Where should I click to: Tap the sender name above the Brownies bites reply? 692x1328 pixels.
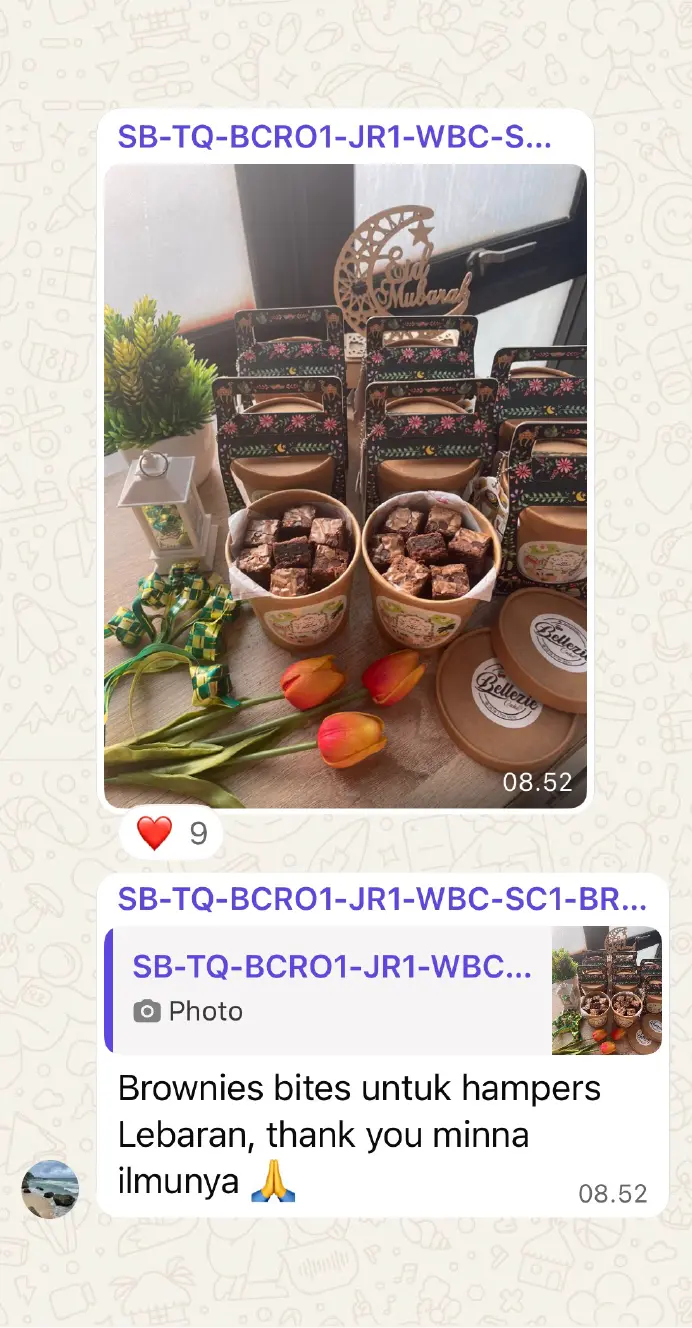click(381, 899)
